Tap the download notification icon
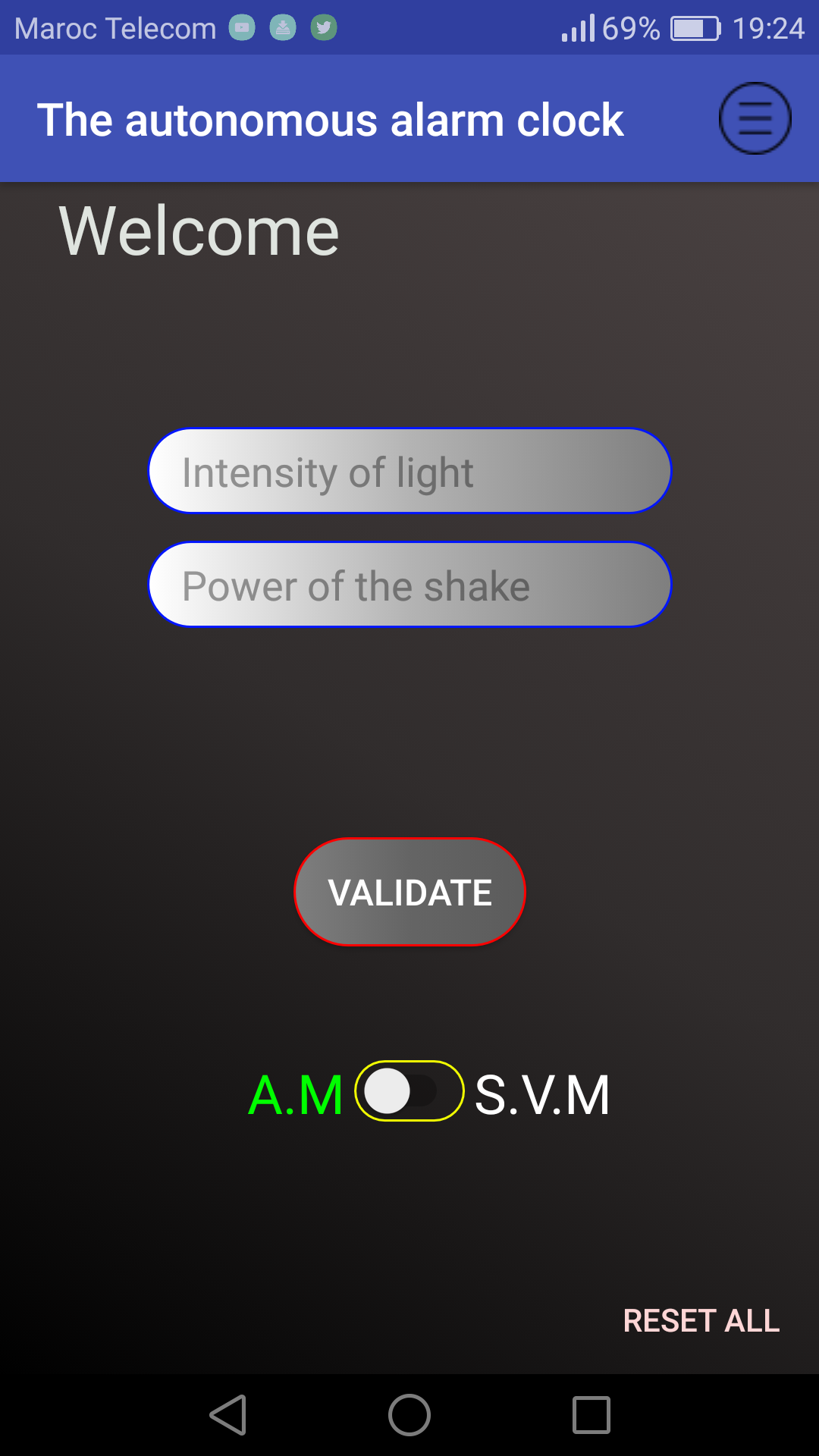819x1456 pixels. point(282,27)
